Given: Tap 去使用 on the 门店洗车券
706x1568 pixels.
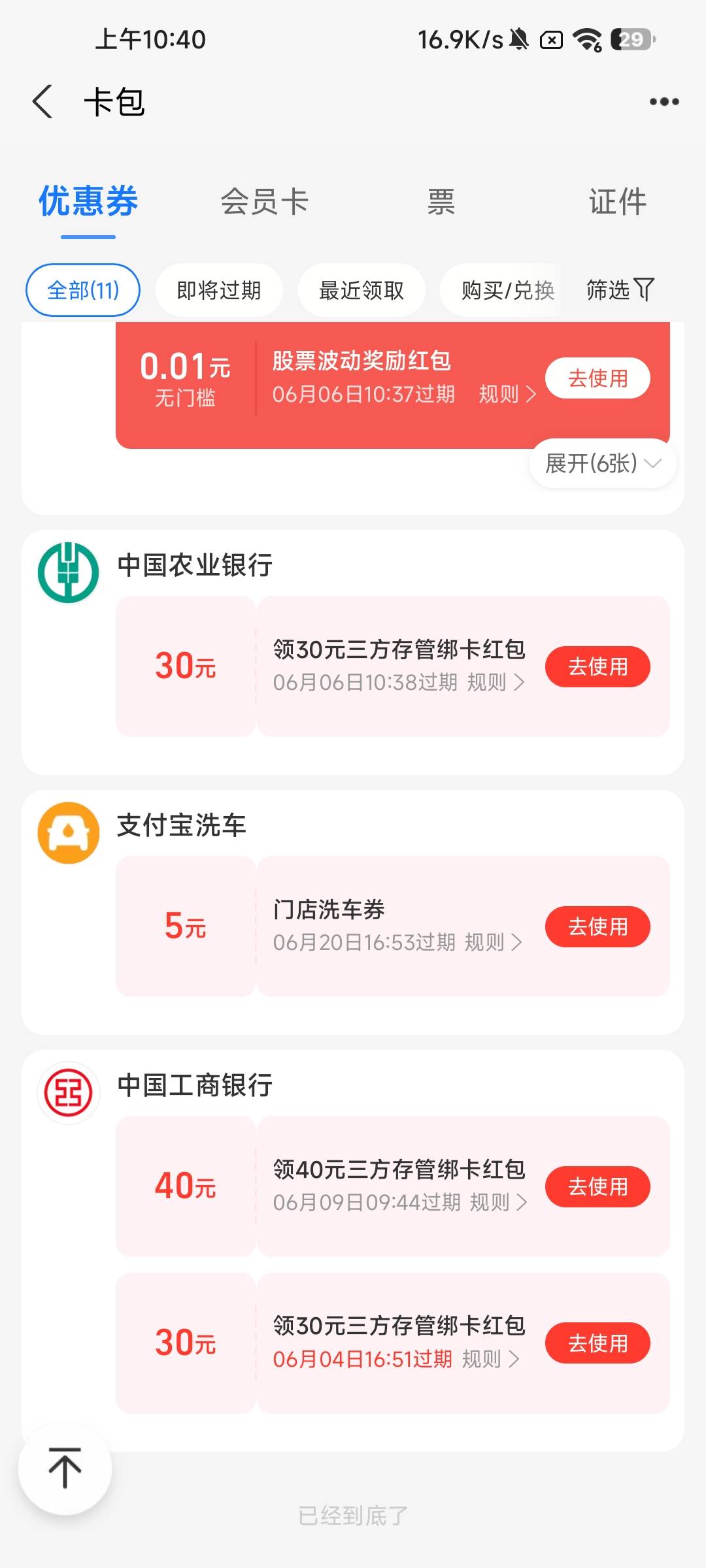Looking at the screenshot, I should 597,926.
